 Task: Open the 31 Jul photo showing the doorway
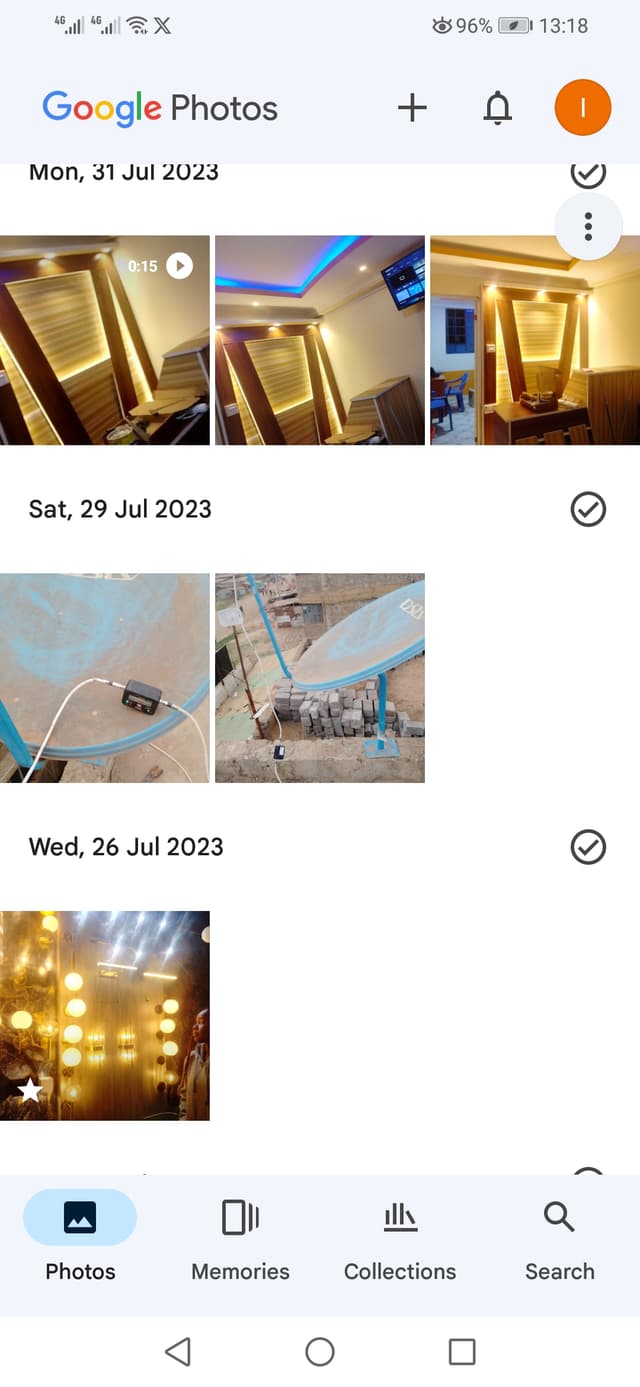tap(534, 340)
